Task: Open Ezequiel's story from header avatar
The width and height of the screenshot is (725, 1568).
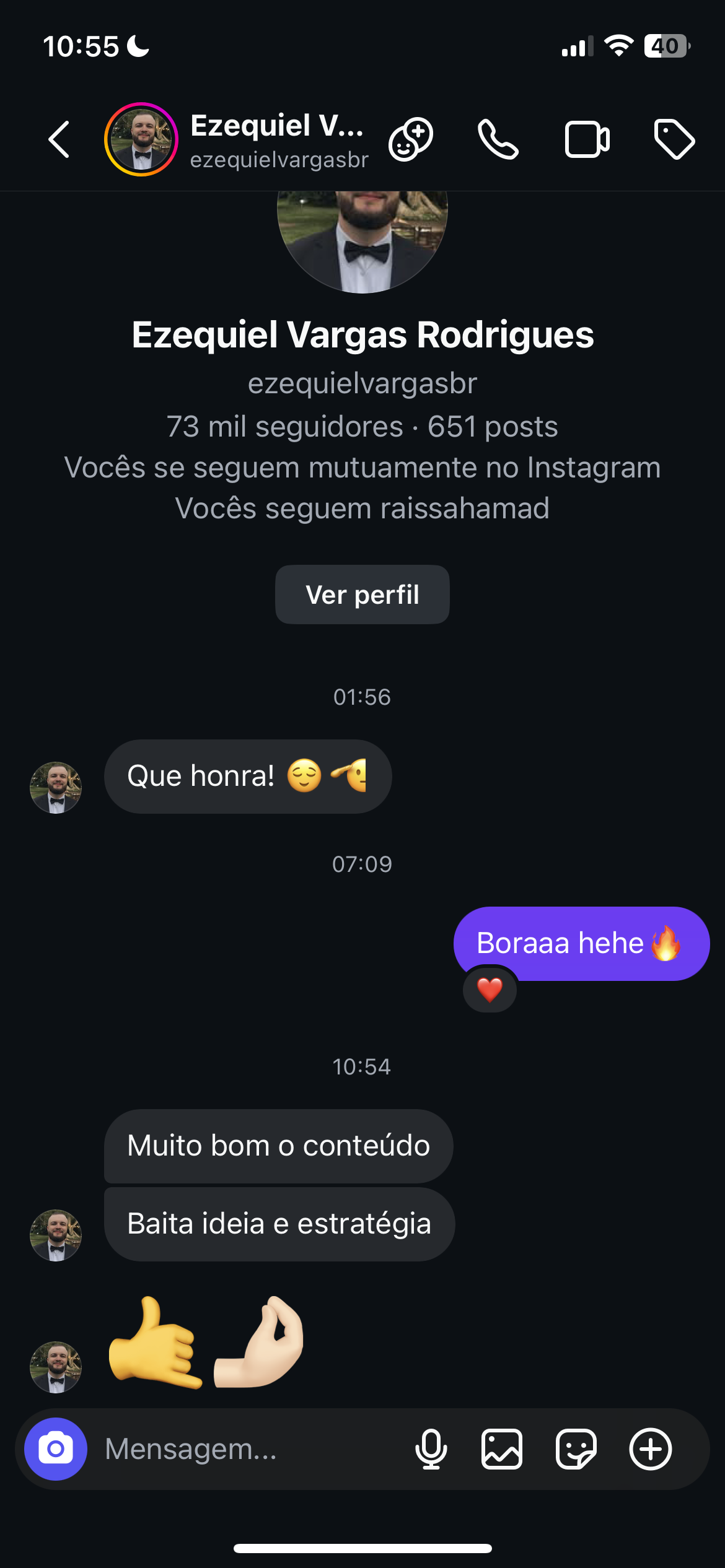Action: 141,139
